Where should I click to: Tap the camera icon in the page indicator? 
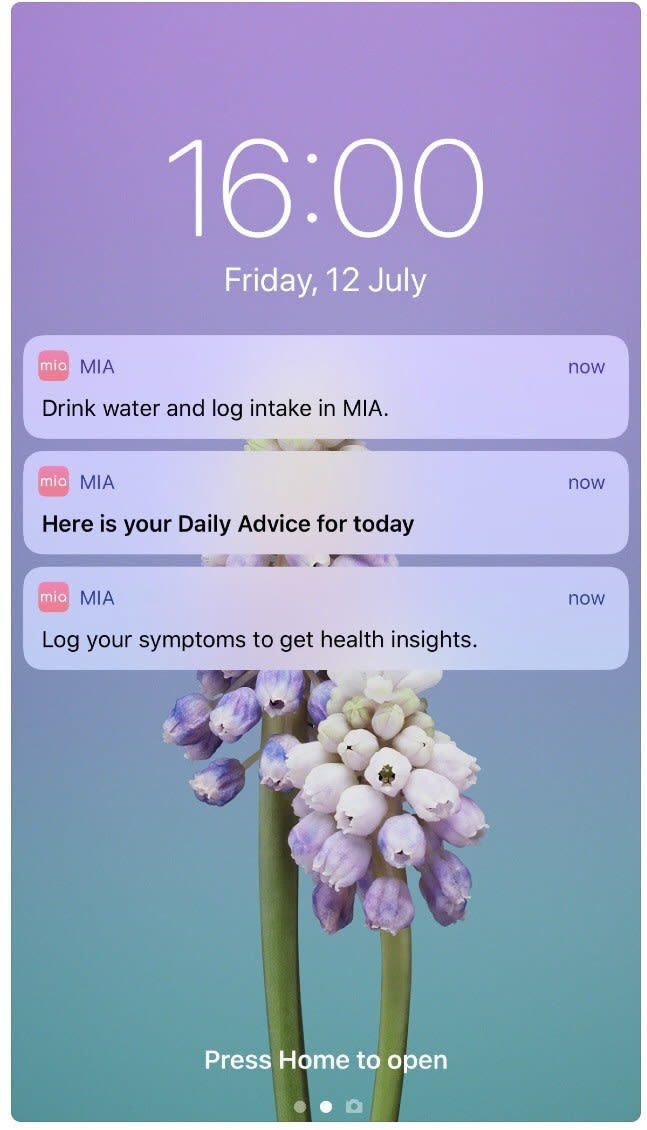pyautogui.click(x=353, y=1106)
